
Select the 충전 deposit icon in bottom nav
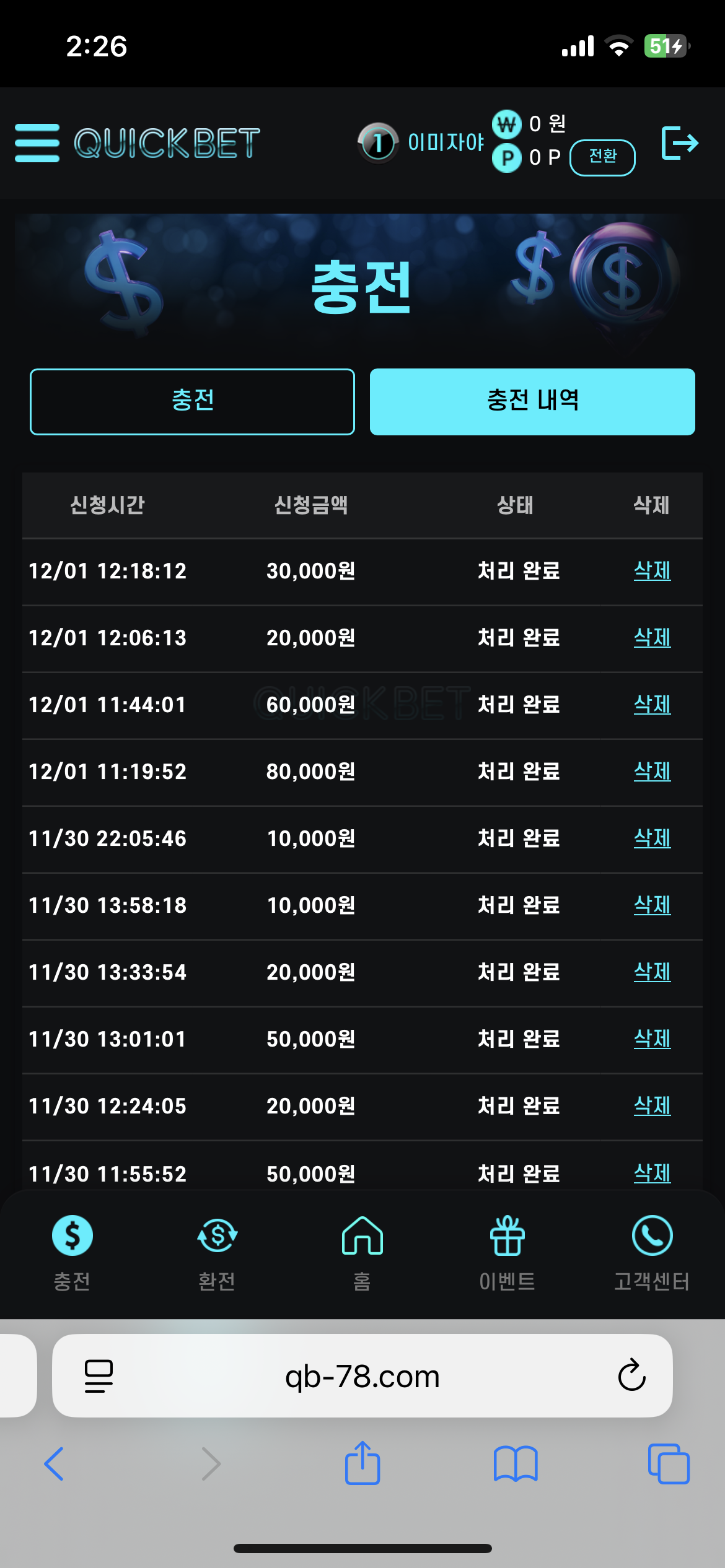72,1234
